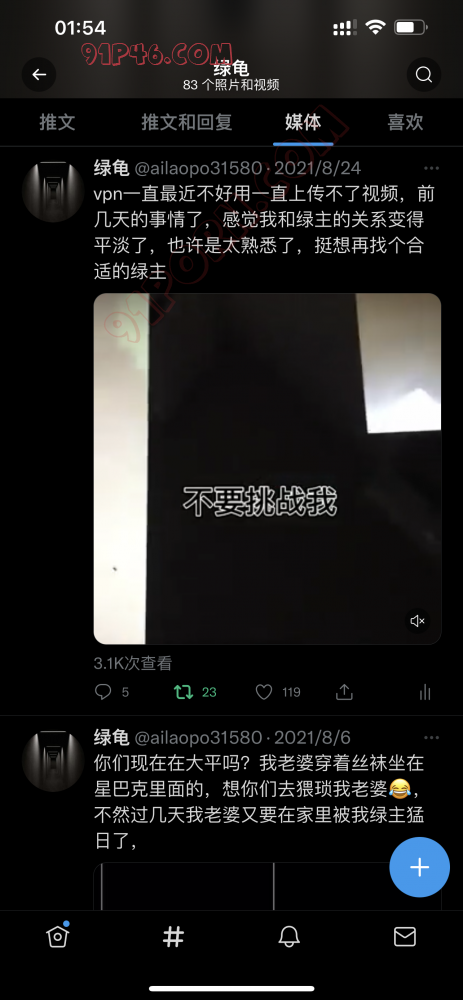Reply to the tweet with 5 comments
463x1000 pixels.
click(103, 692)
